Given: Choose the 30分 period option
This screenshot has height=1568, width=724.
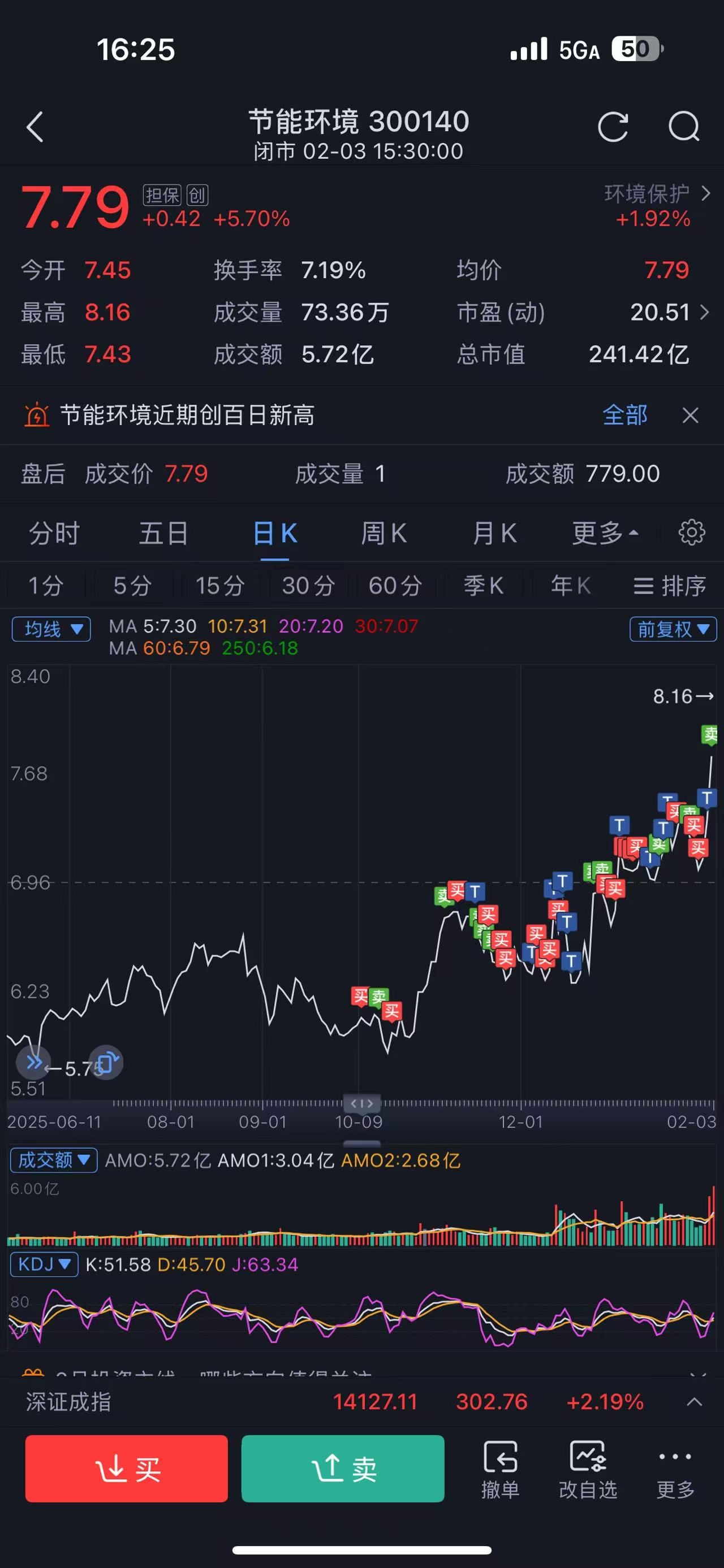Looking at the screenshot, I should pos(308,586).
